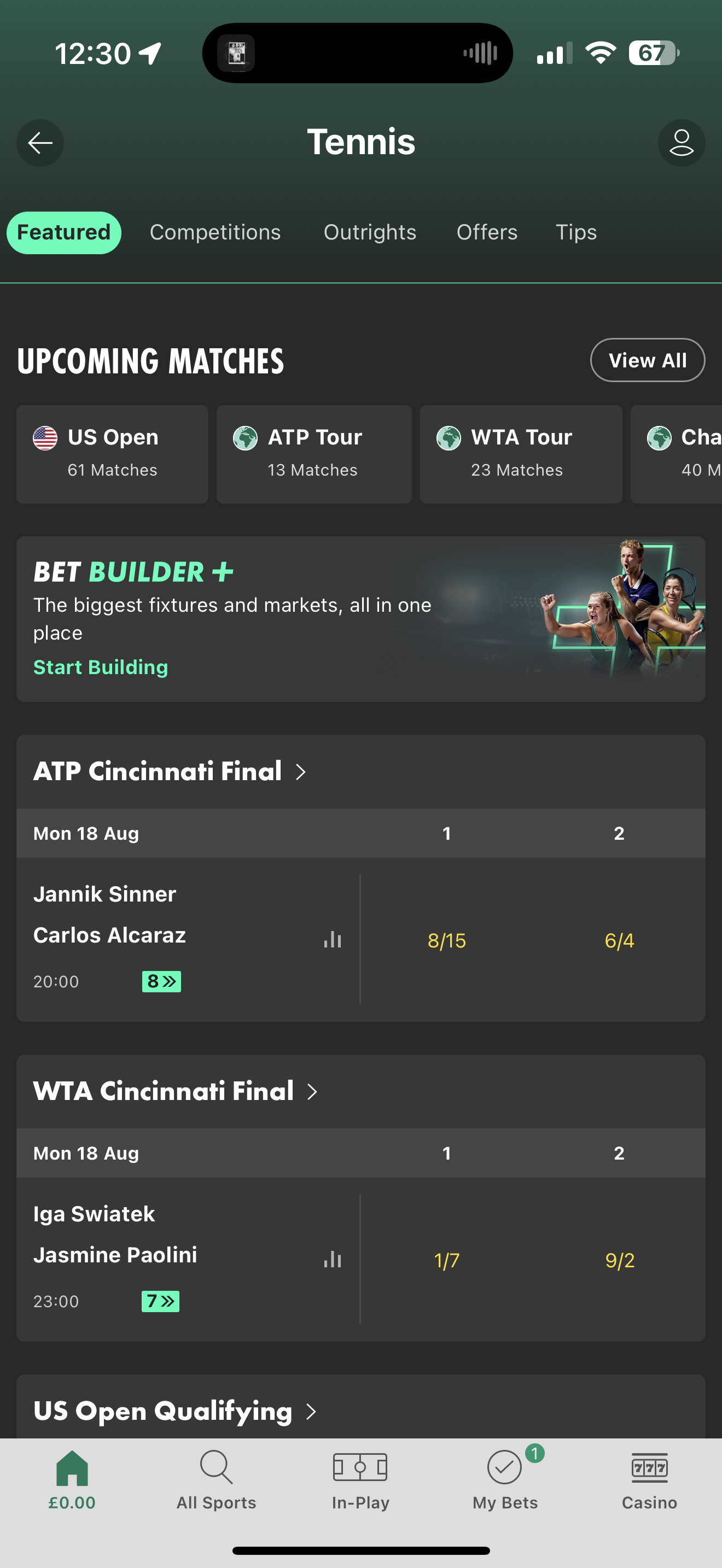This screenshot has height=1568, width=722.
Task: View stats for Sinner vs Alcaraz
Action: [333, 939]
